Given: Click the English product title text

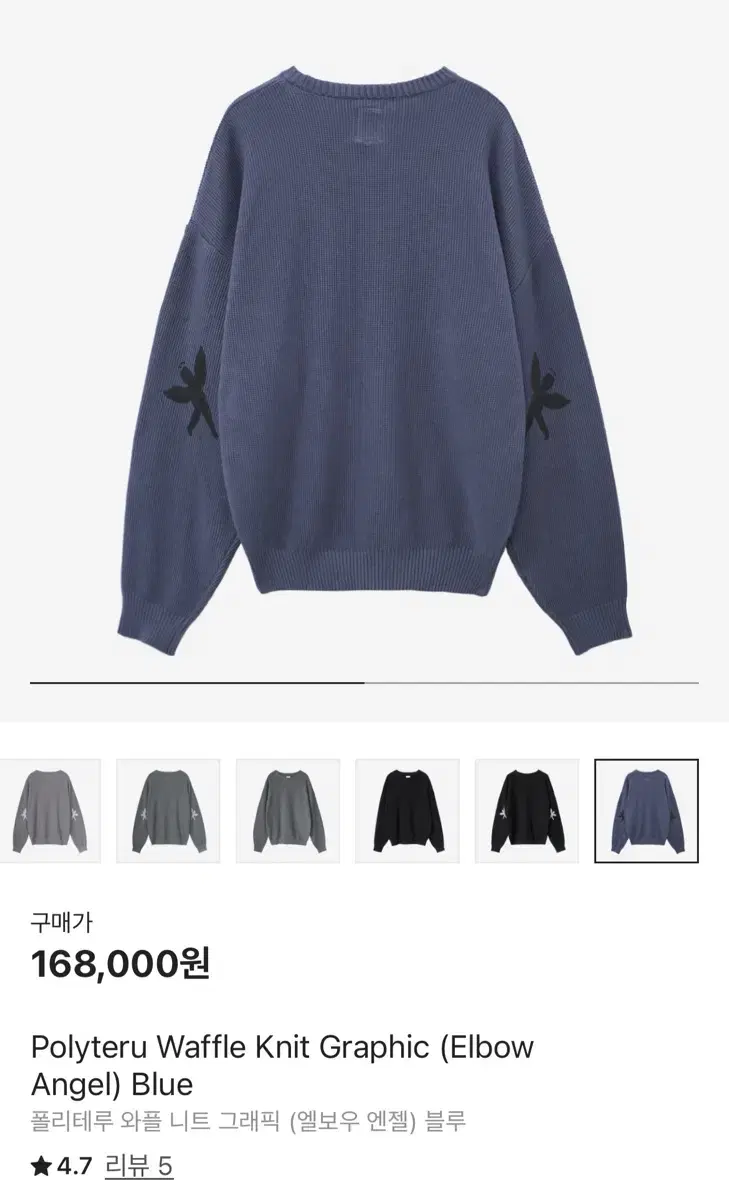Looking at the screenshot, I should (x=280, y=1049).
